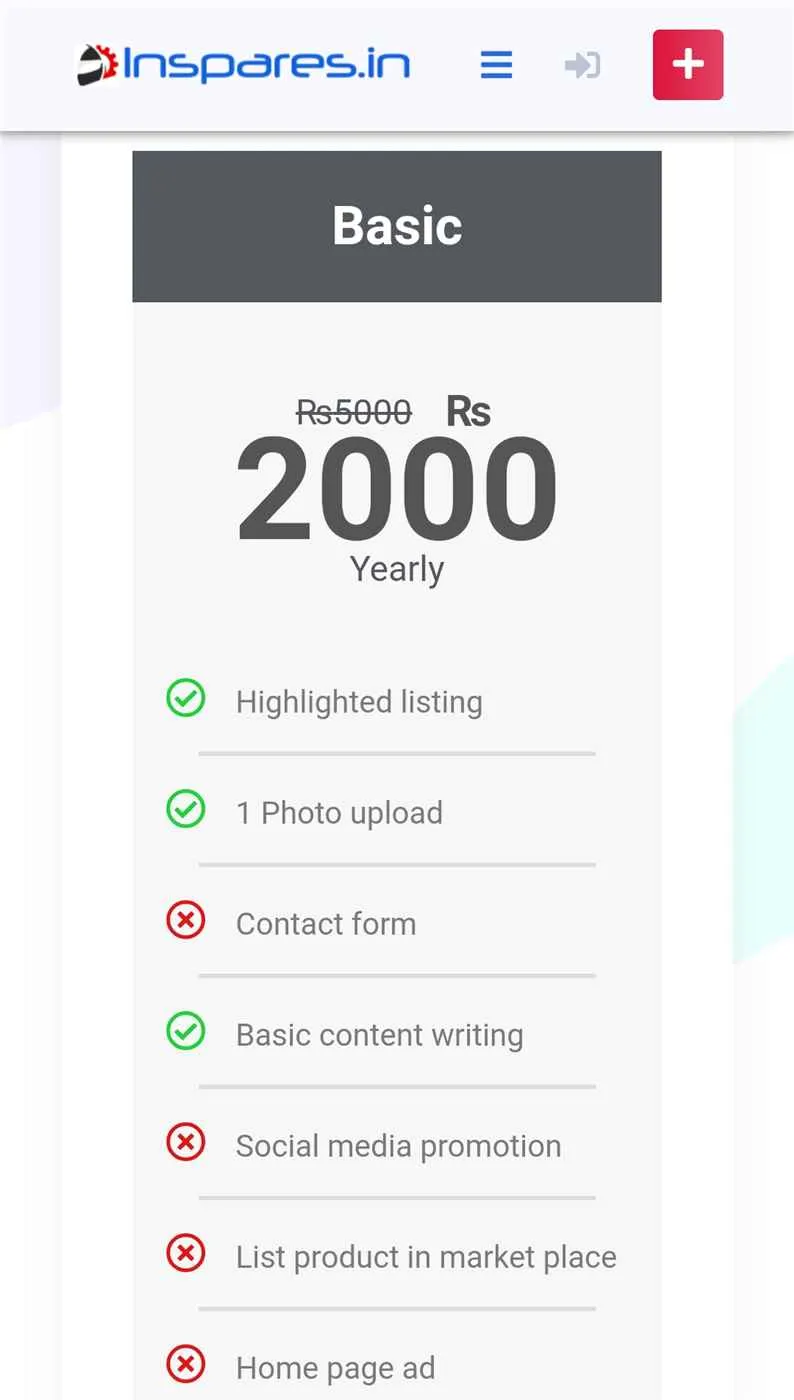Tap the red plus add button

(688, 65)
